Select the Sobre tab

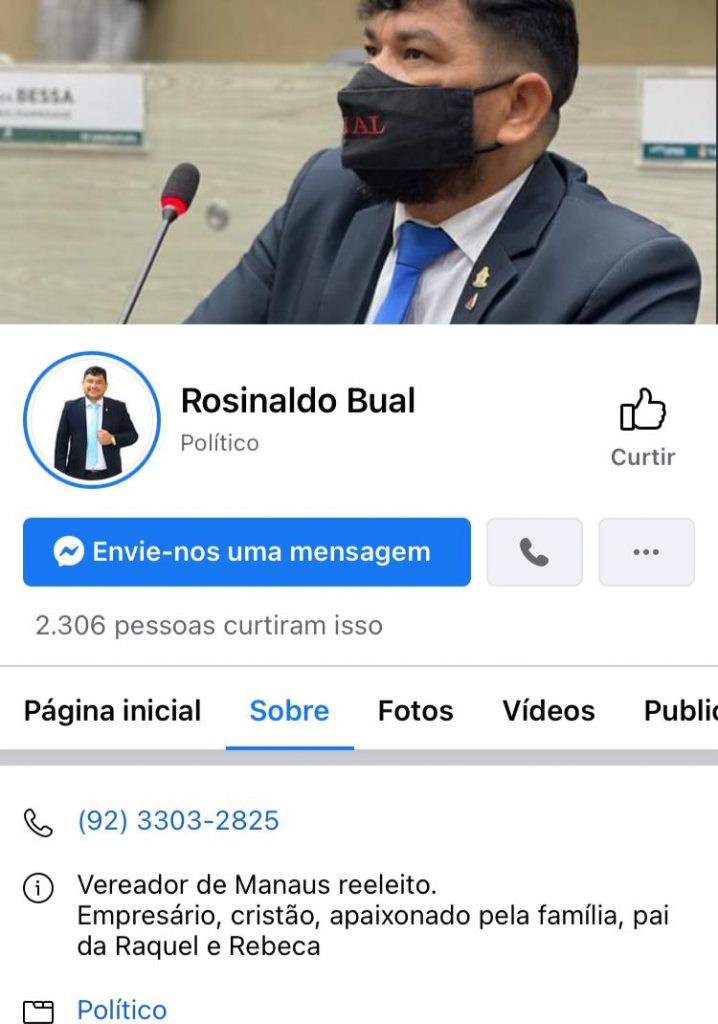coord(289,711)
